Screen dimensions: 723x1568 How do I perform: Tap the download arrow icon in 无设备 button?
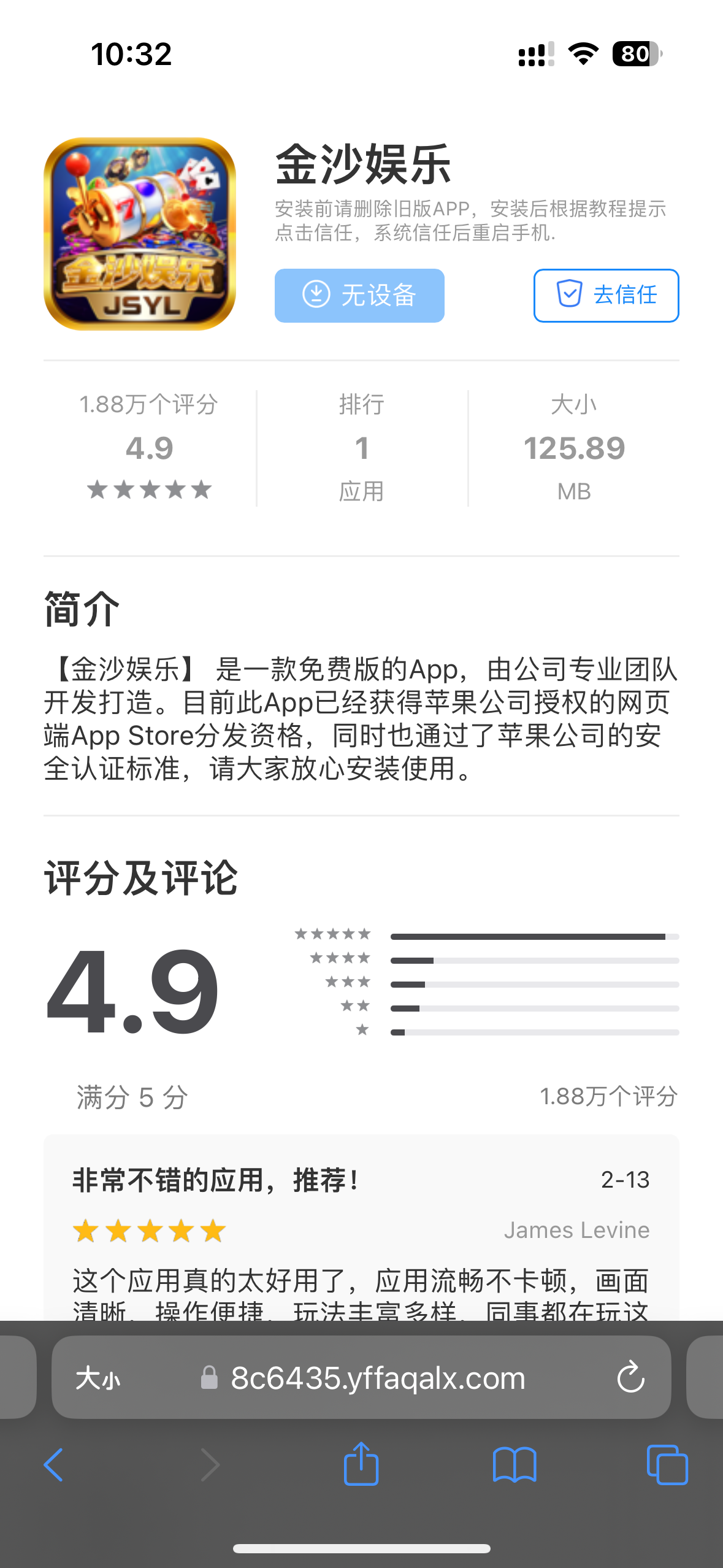click(317, 295)
